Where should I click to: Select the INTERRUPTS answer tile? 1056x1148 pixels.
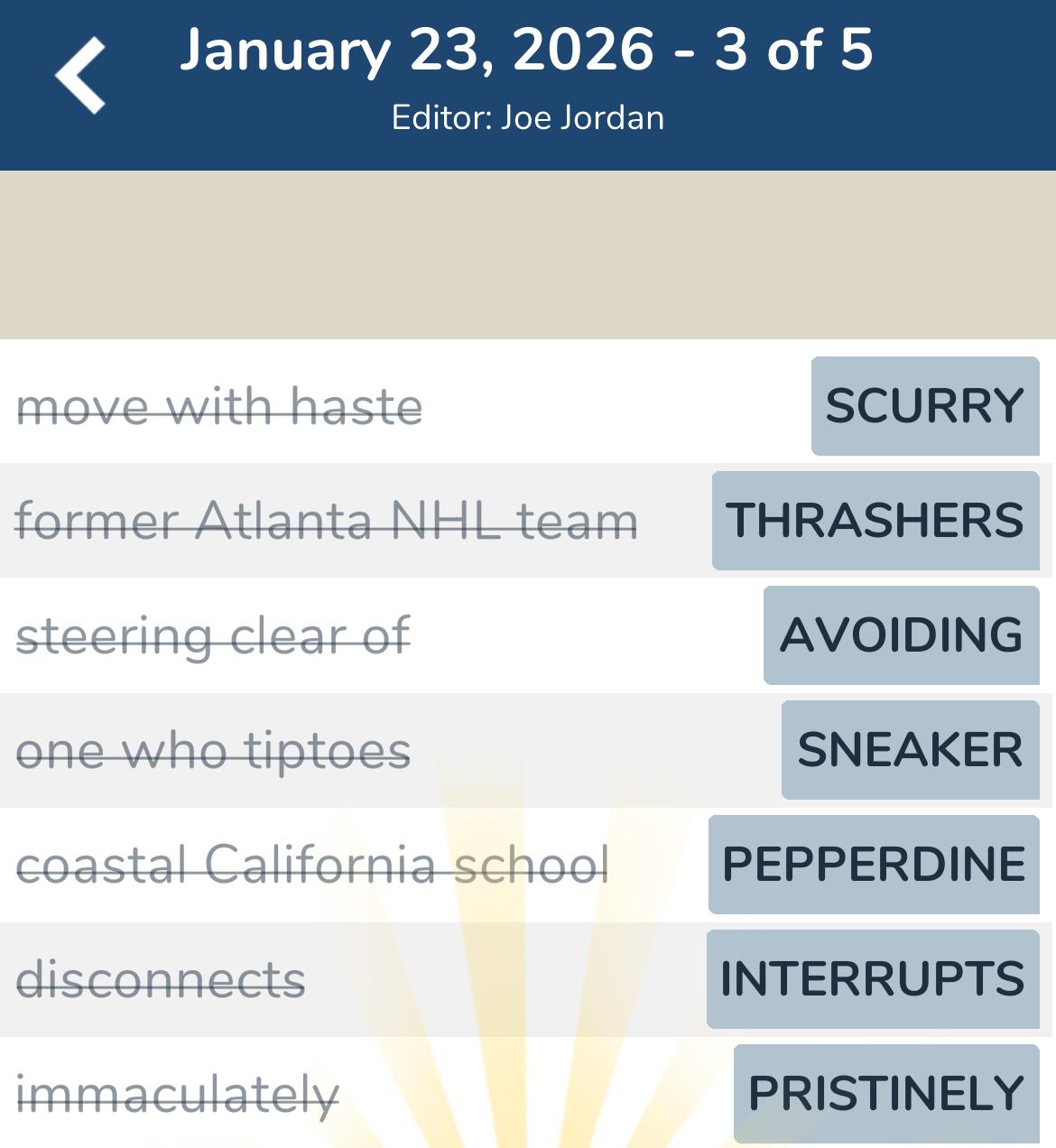(x=869, y=978)
